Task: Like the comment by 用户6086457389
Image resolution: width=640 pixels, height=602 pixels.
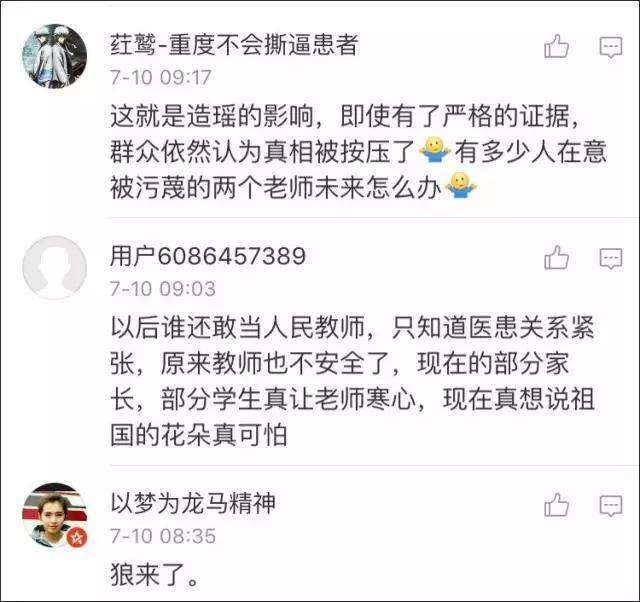Action: coord(557,258)
